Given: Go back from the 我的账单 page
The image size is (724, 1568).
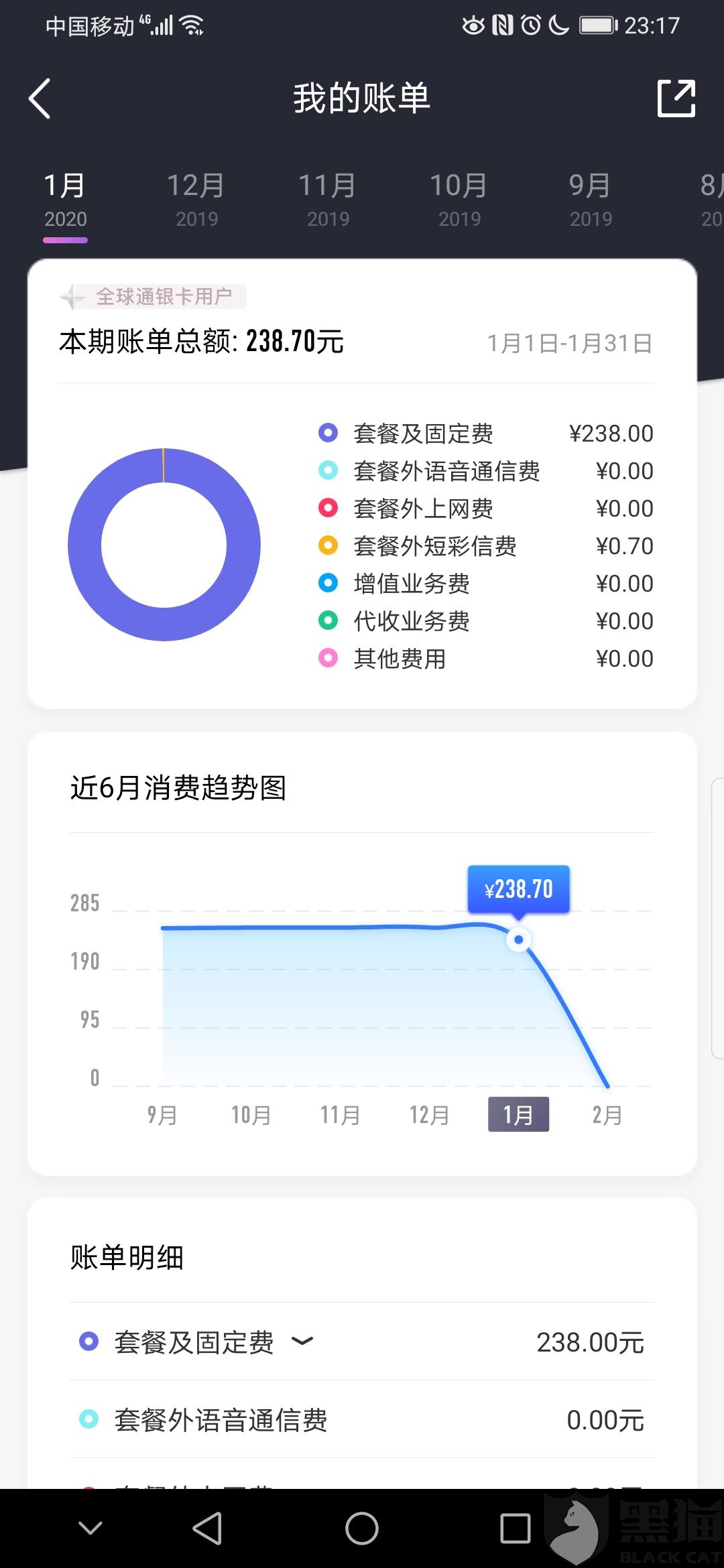Looking at the screenshot, I should click(x=40, y=99).
